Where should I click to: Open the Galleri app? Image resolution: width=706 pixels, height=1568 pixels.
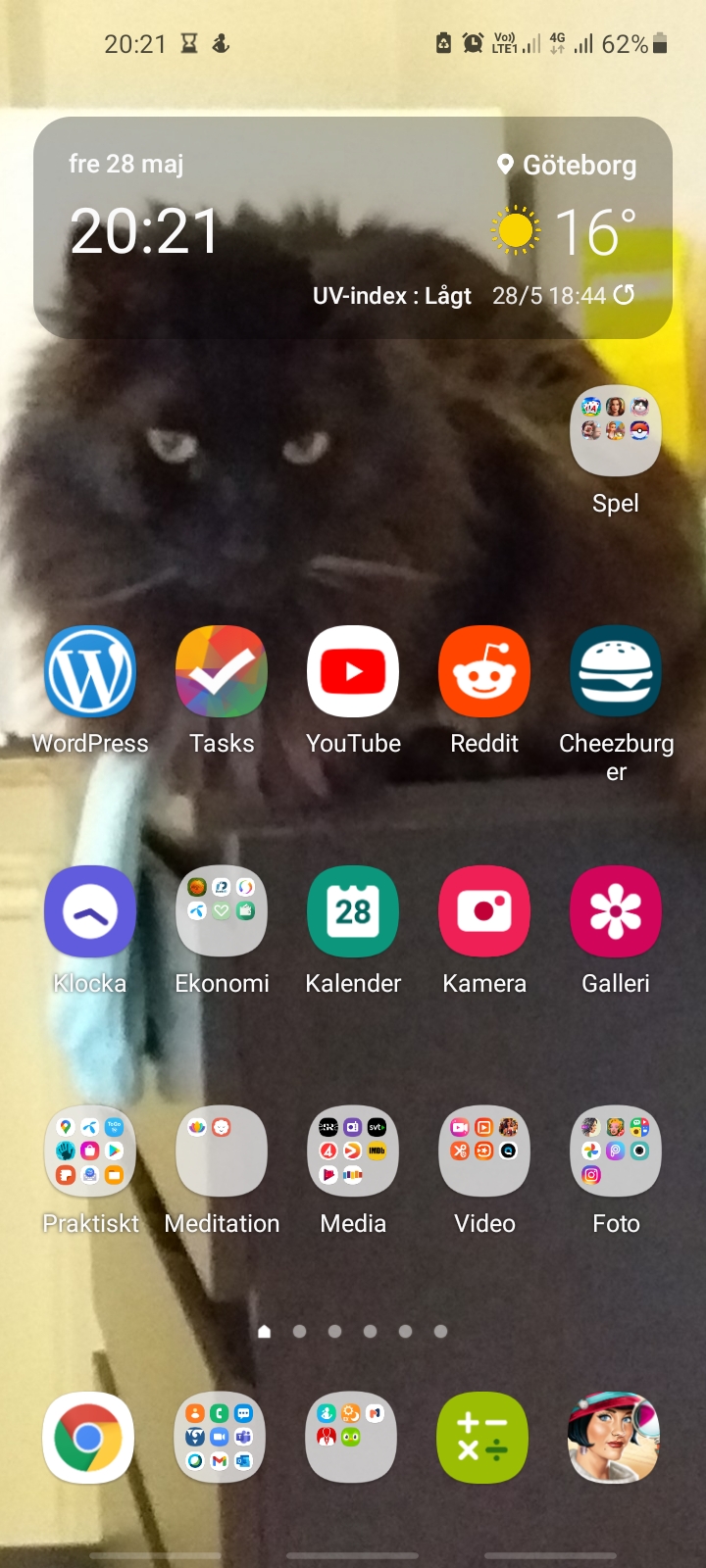[x=616, y=912]
